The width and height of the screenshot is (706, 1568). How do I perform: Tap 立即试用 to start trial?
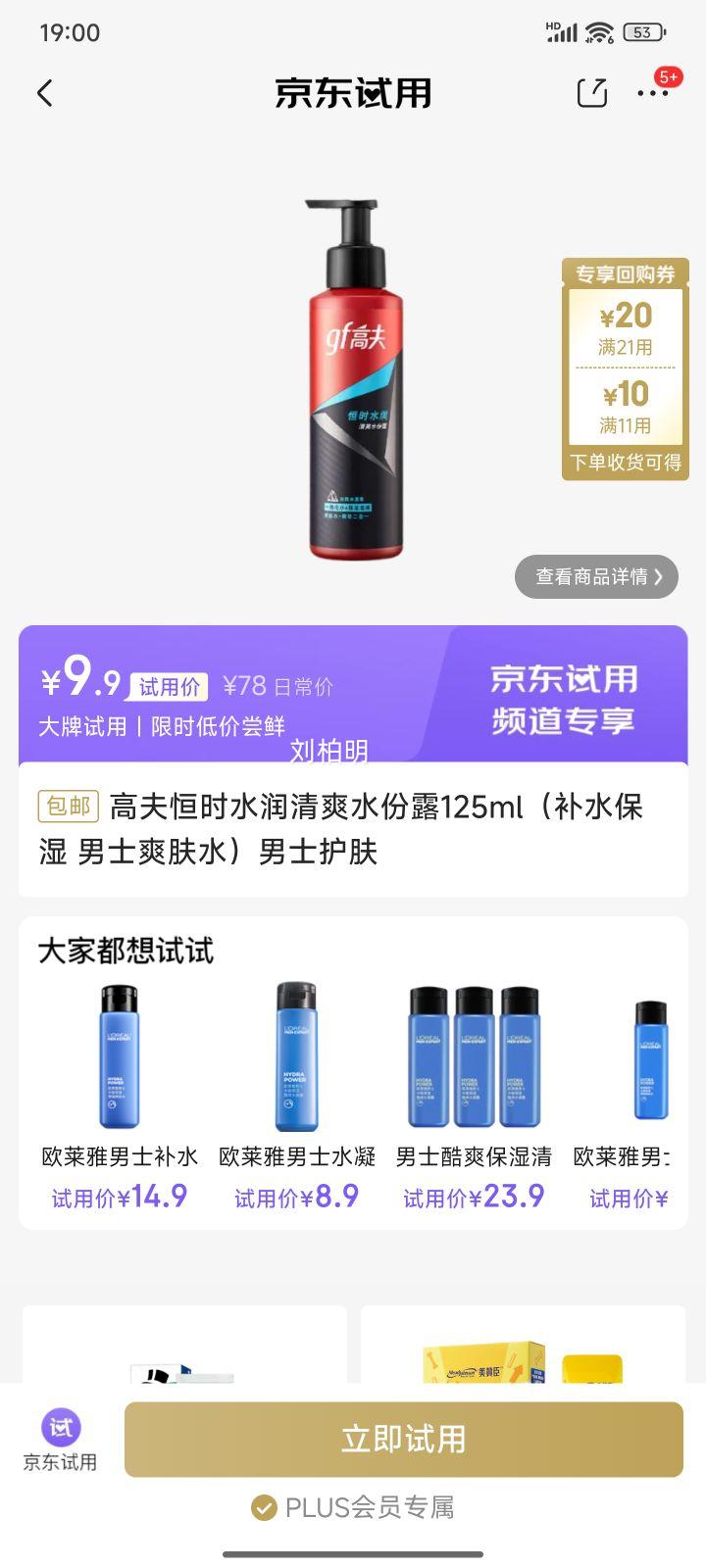(403, 1439)
